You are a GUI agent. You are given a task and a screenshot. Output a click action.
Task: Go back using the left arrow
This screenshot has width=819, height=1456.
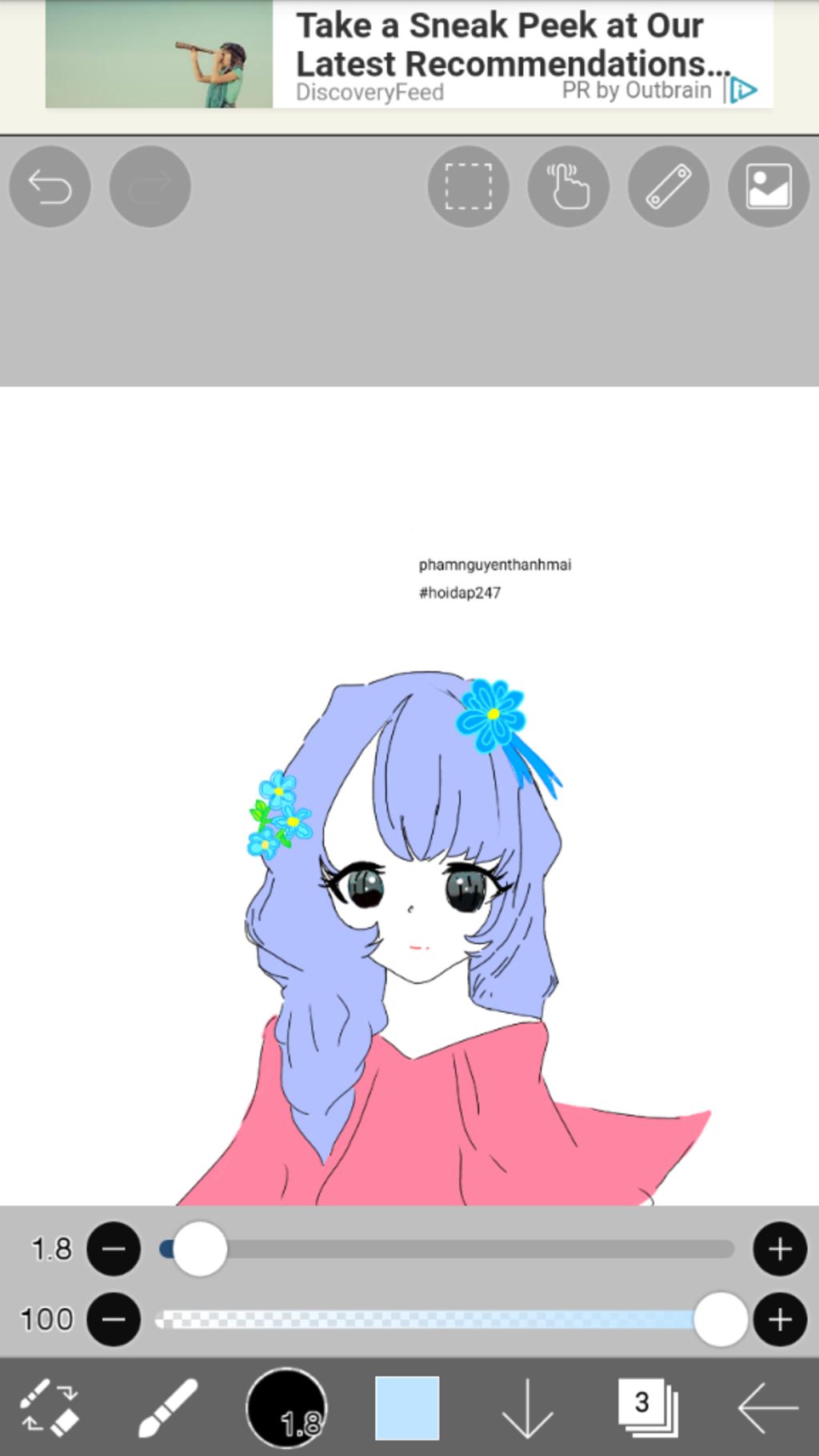pos(767,1407)
